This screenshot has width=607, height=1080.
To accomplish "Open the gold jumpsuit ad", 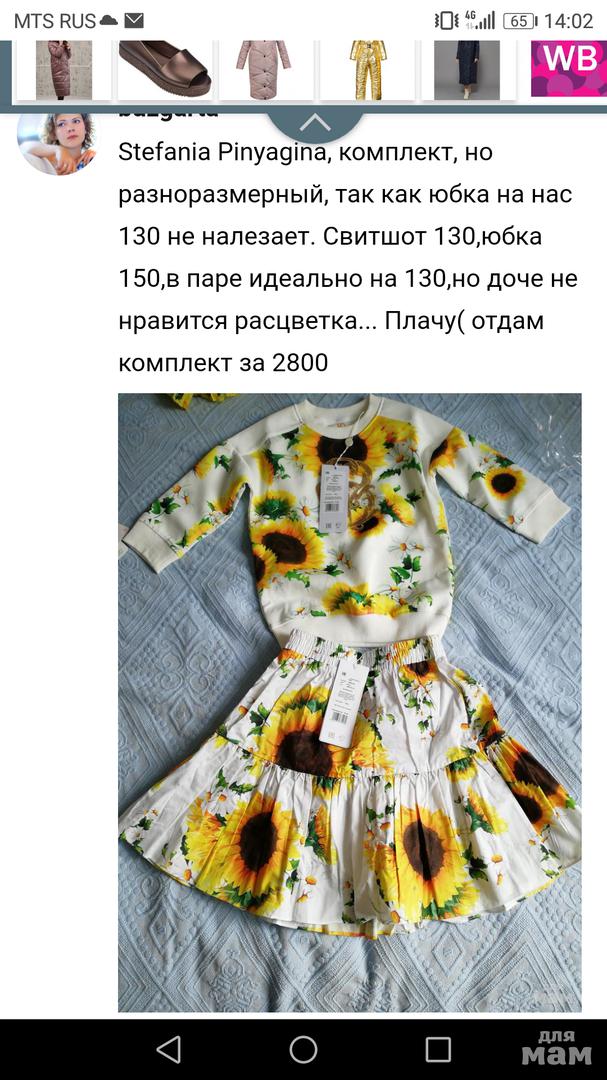I will pyautogui.click(x=367, y=69).
